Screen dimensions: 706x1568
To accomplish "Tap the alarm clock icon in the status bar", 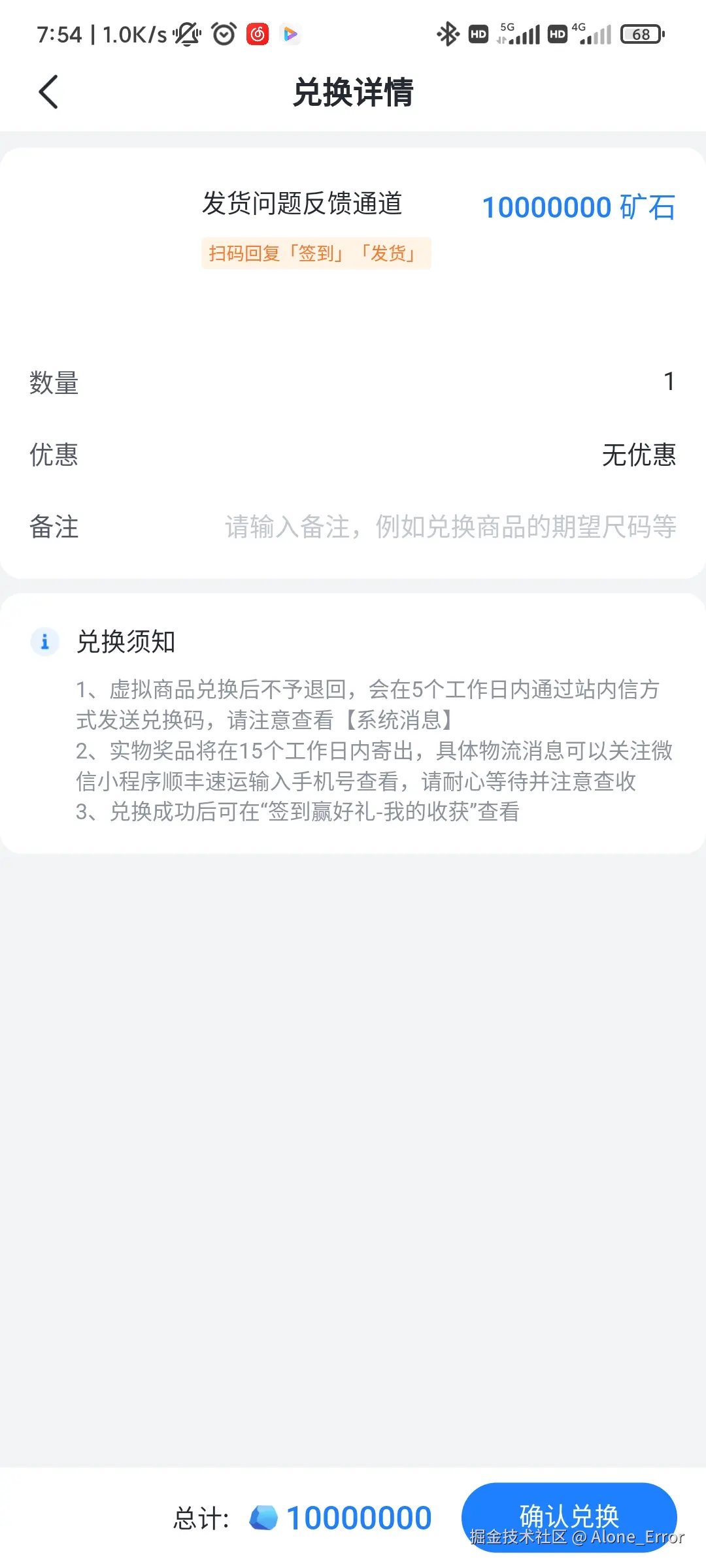I will pyautogui.click(x=223, y=33).
